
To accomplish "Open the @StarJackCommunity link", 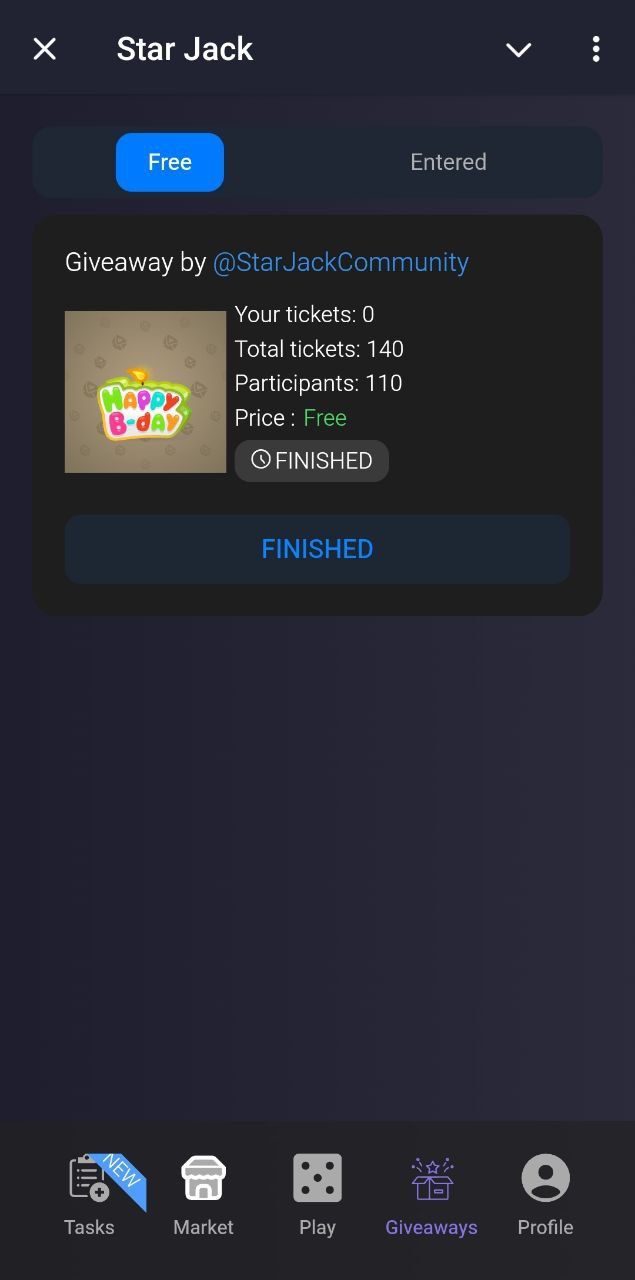I will 340,262.
